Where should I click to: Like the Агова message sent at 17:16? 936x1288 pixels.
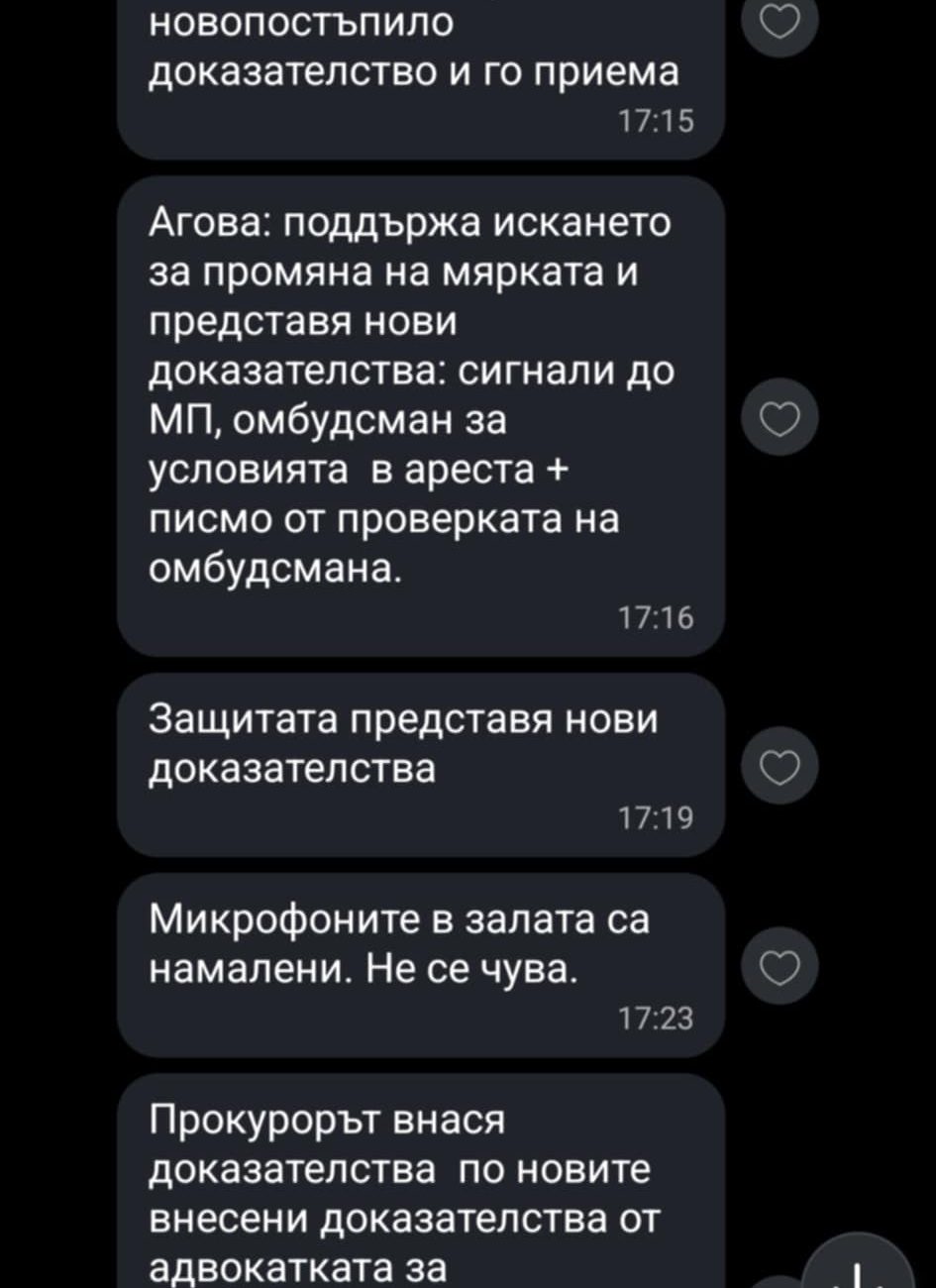(780, 421)
